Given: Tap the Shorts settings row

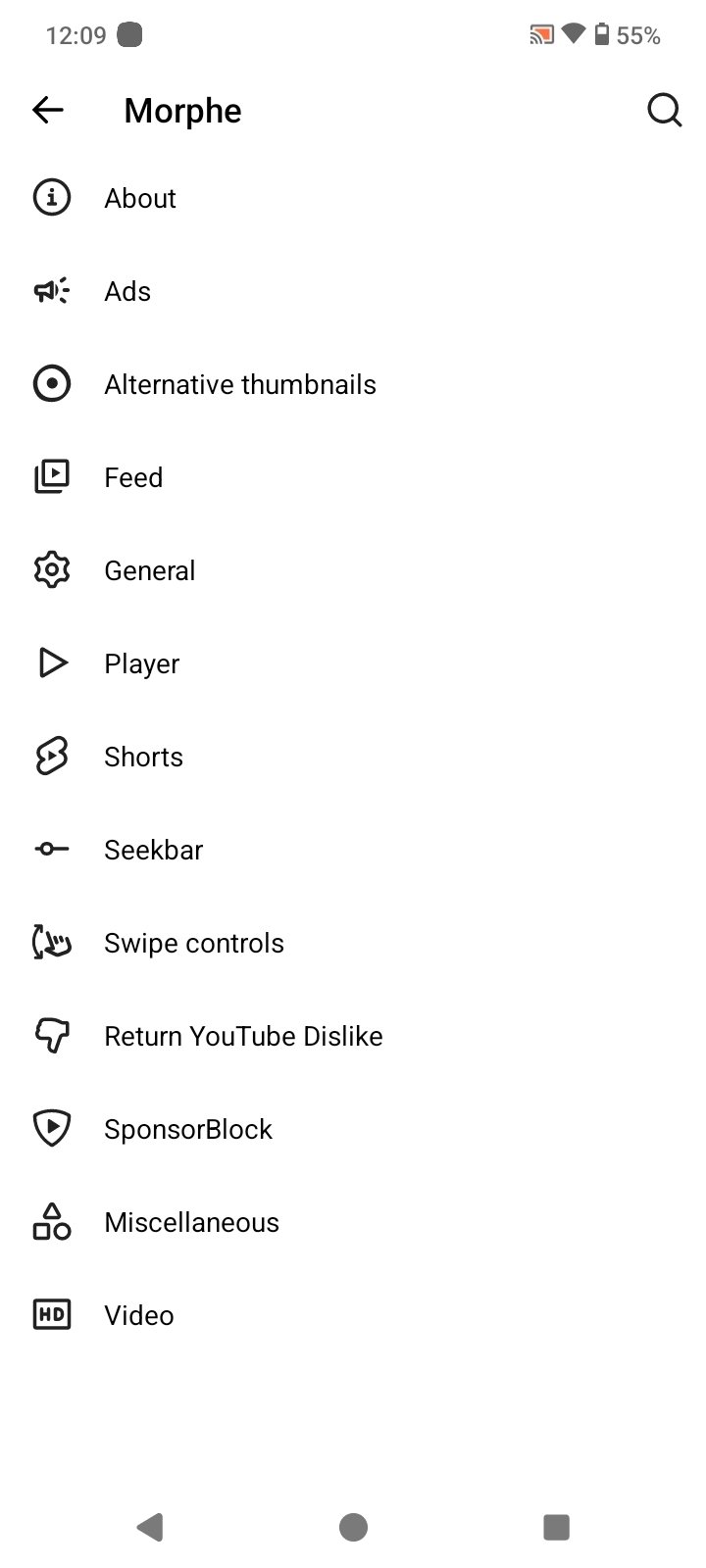Looking at the screenshot, I should pyautogui.click(x=143, y=757).
